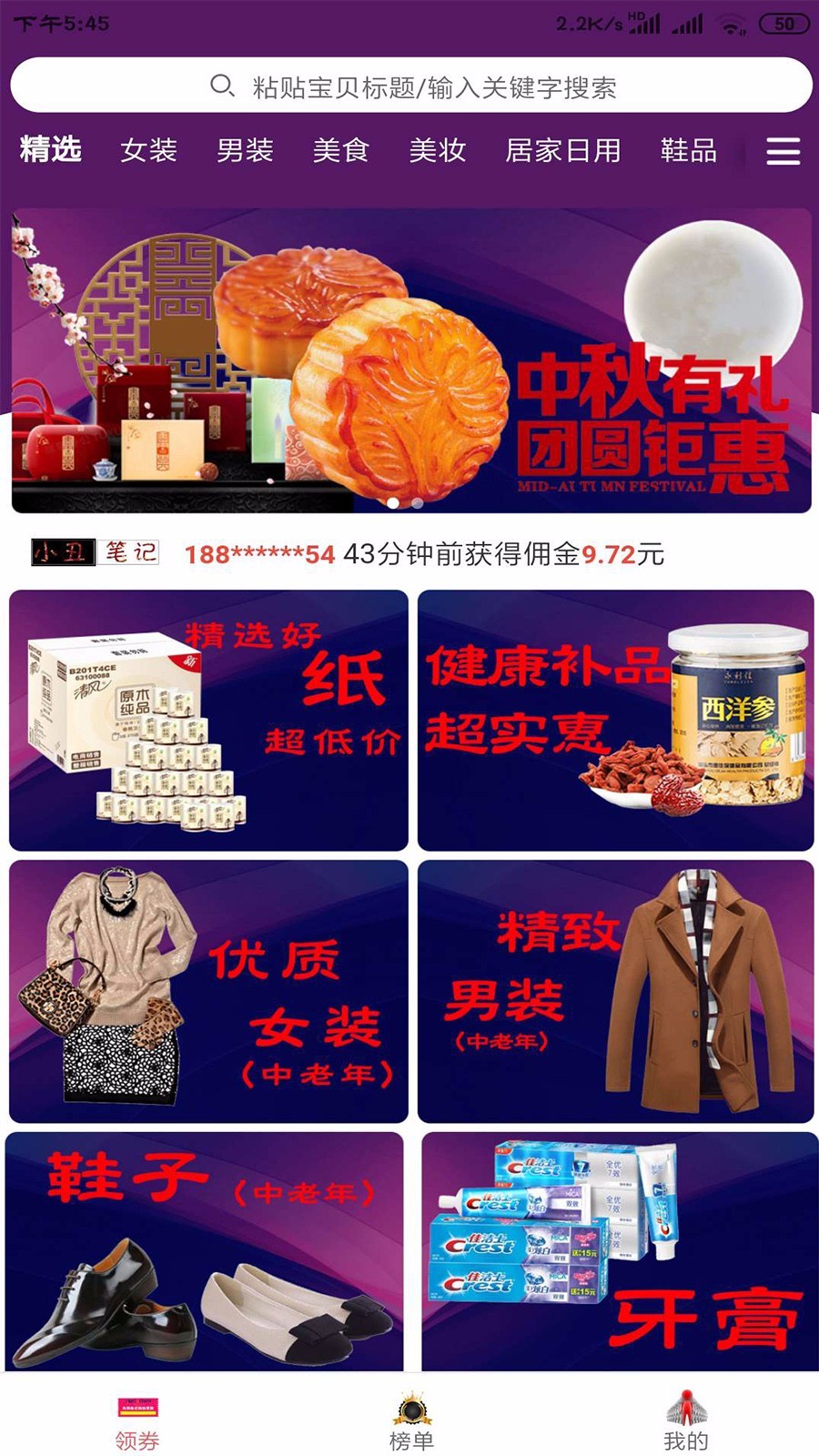Switch to the 精选 tab

tap(51, 149)
